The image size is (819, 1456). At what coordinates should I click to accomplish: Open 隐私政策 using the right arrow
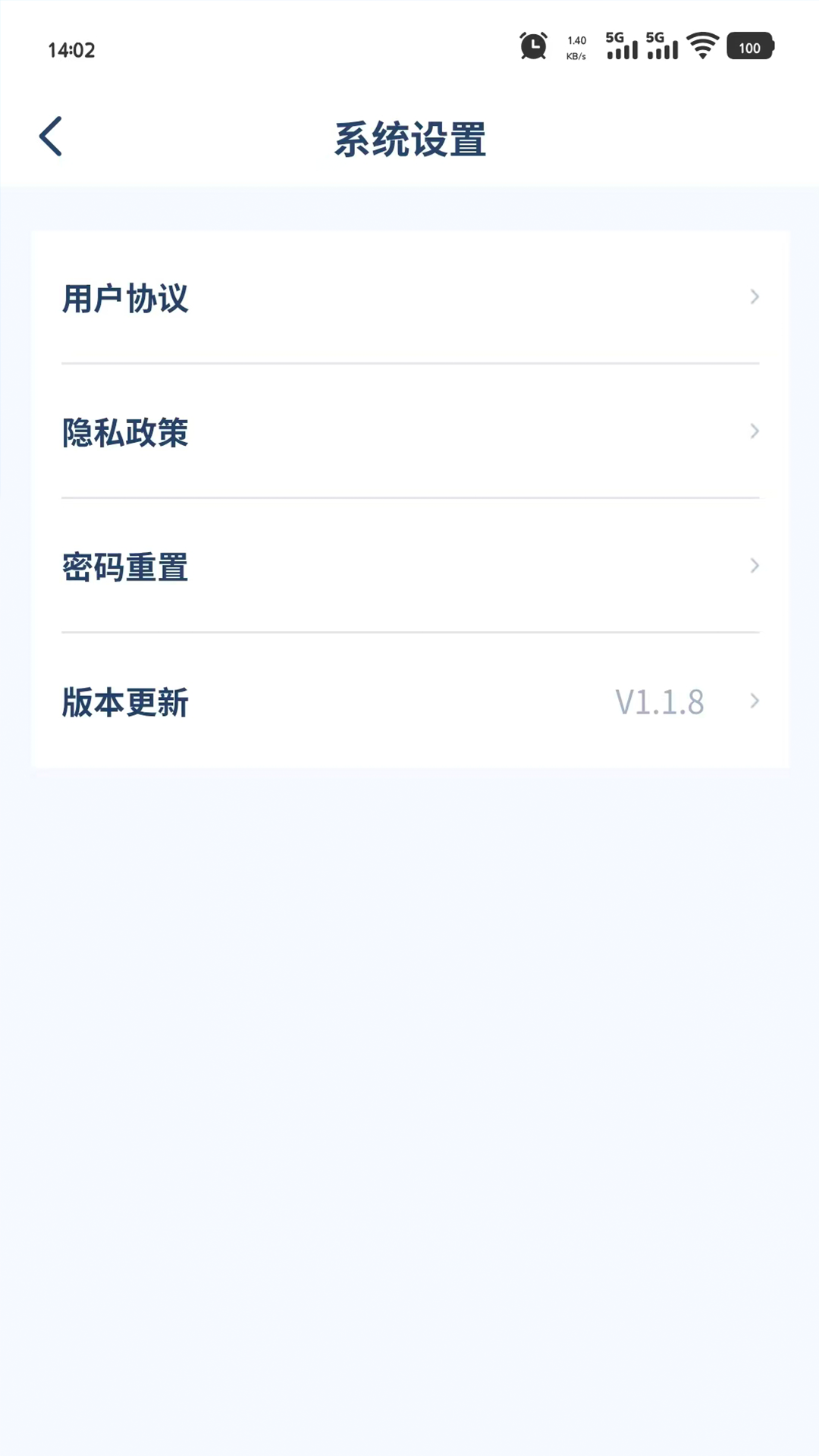(755, 431)
